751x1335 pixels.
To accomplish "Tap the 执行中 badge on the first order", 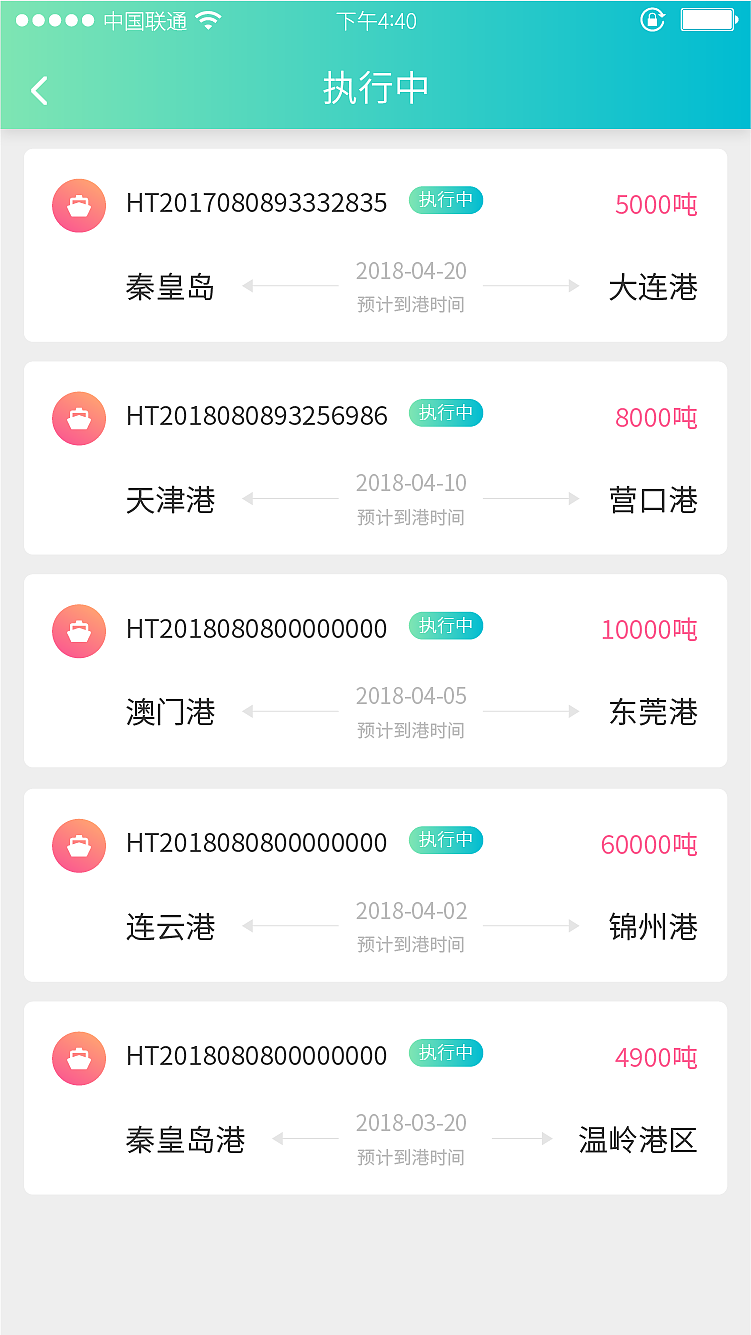I will [445, 200].
